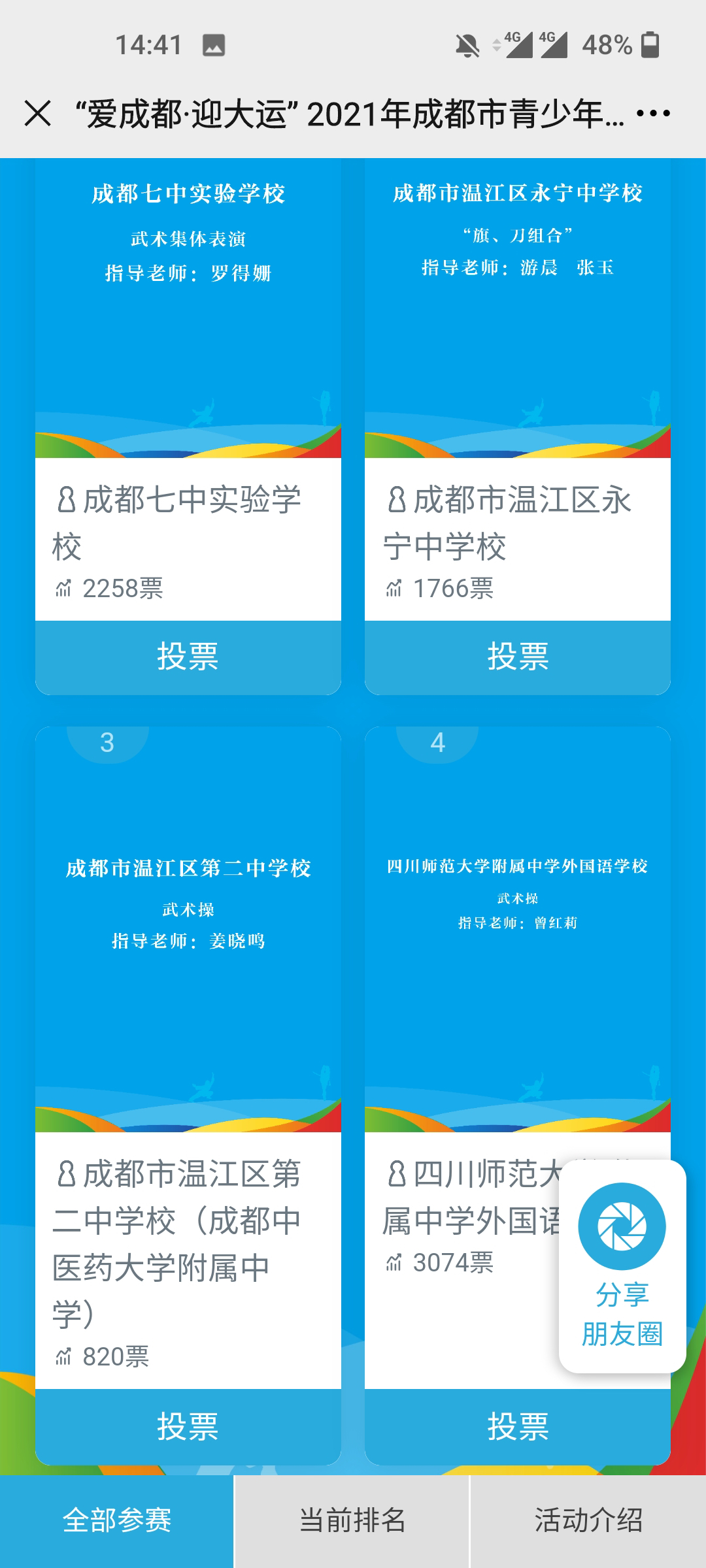Vote for 四川师范大学附属中学外国语学校
Screen dimensions: 706x1568
click(x=517, y=1426)
